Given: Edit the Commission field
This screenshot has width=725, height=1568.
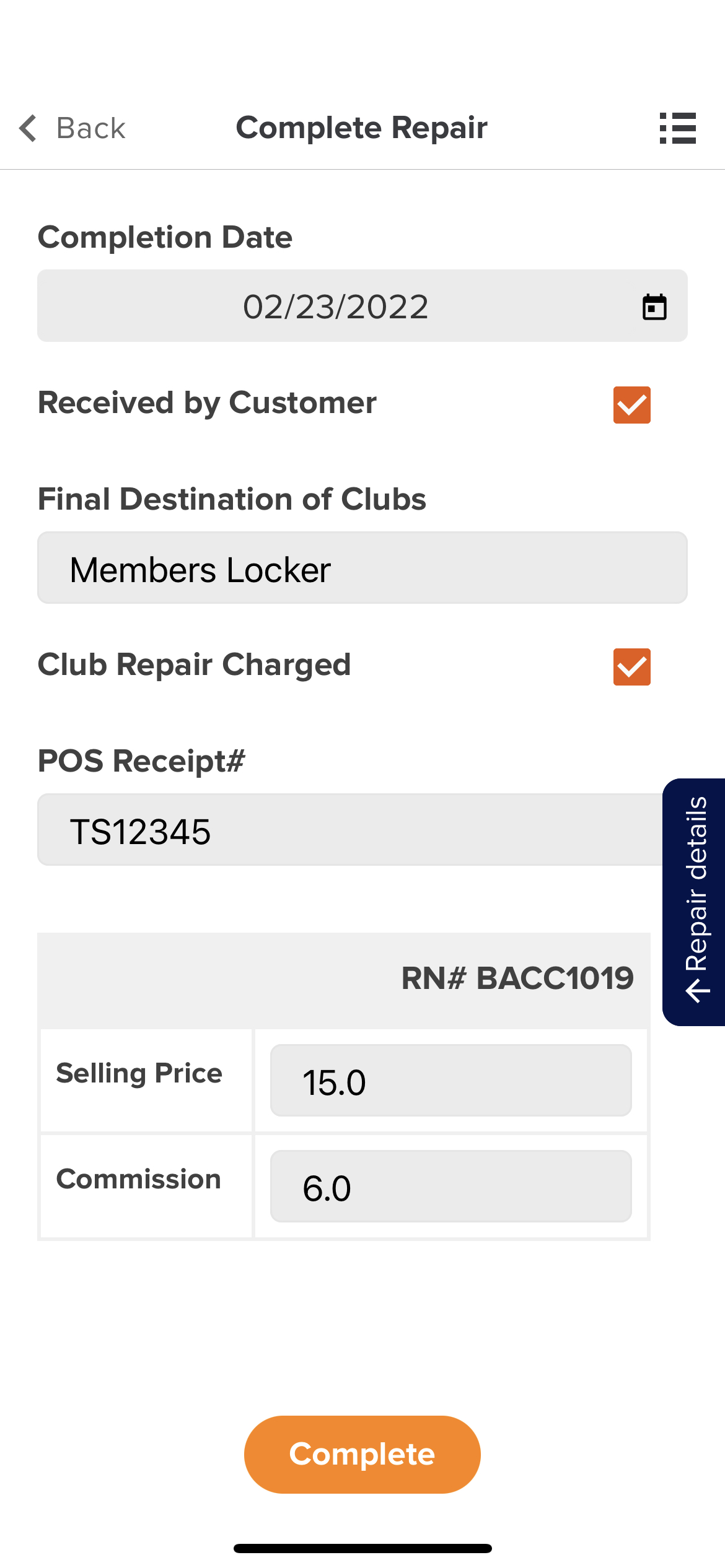Looking at the screenshot, I should 451,1187.
